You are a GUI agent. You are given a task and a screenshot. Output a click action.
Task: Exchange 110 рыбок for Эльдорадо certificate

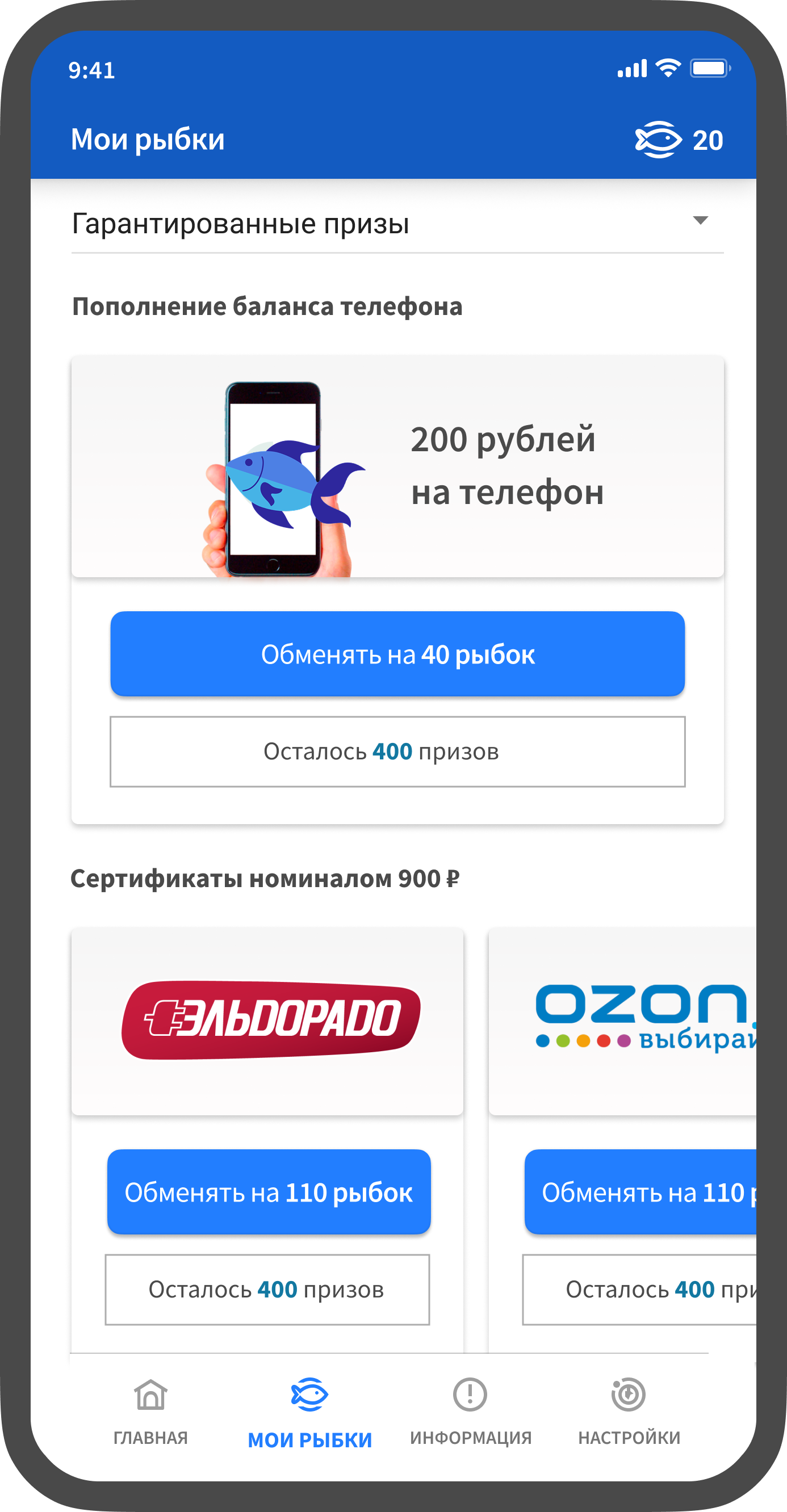coord(269,1192)
